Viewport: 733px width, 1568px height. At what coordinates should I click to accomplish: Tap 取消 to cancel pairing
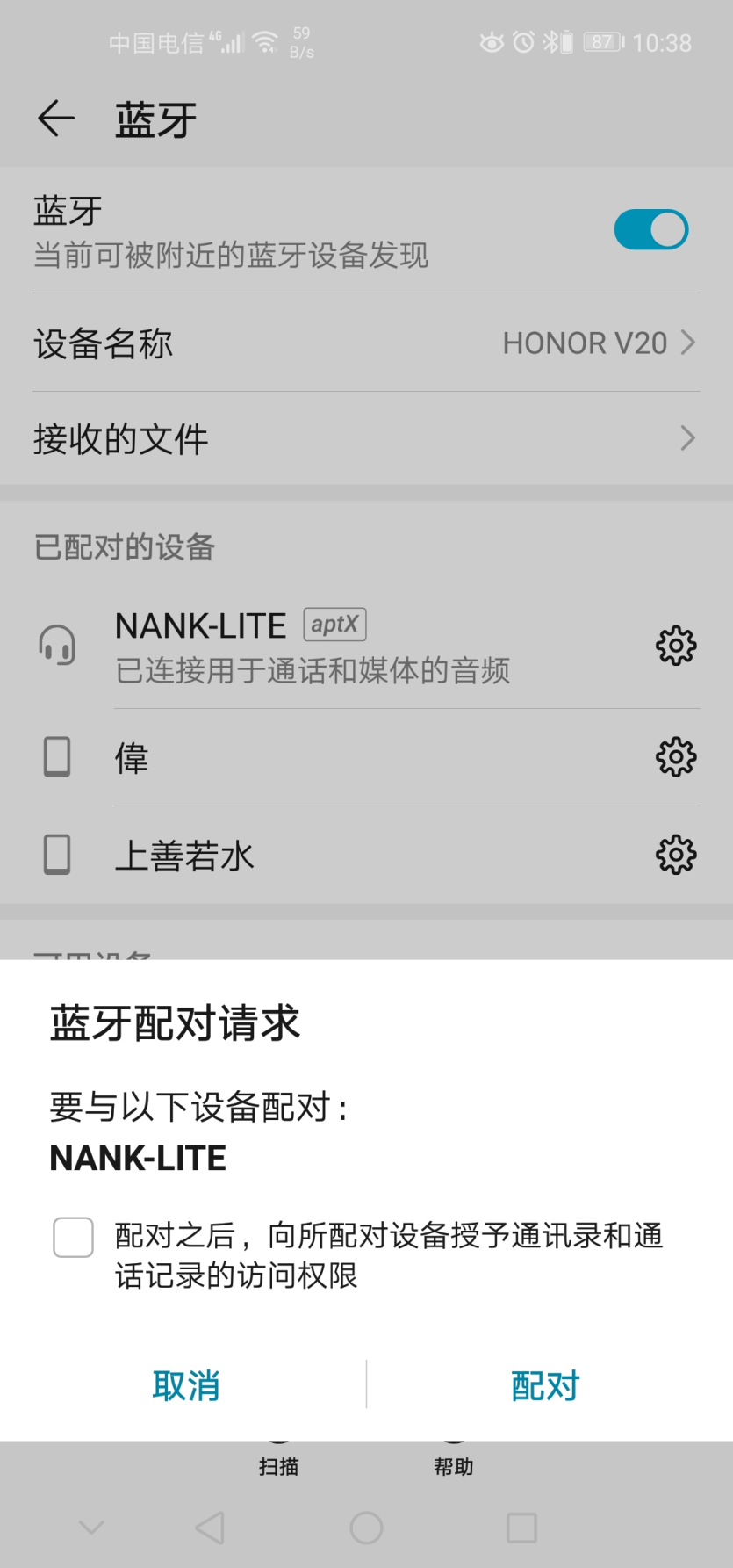pos(185,1385)
